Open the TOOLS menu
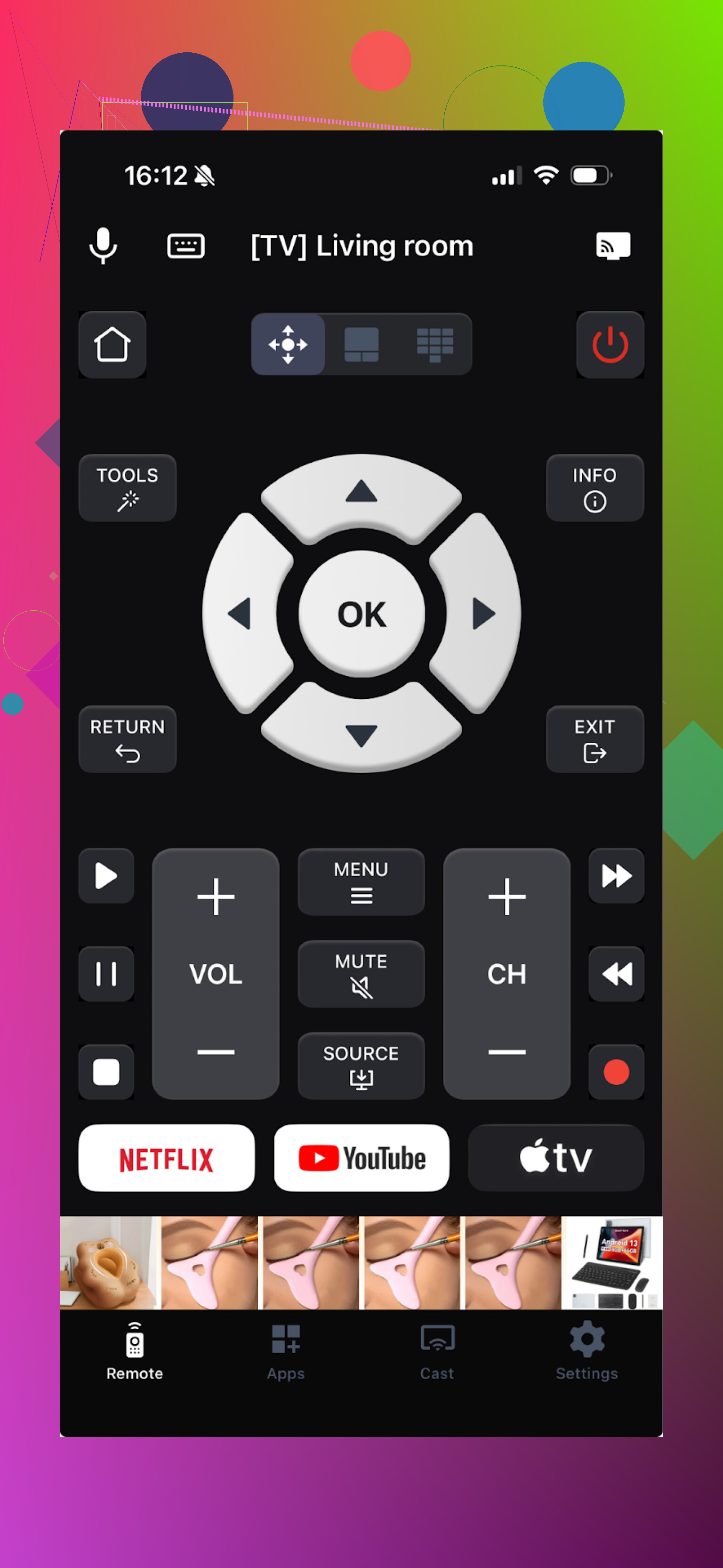723x1568 pixels. click(127, 487)
